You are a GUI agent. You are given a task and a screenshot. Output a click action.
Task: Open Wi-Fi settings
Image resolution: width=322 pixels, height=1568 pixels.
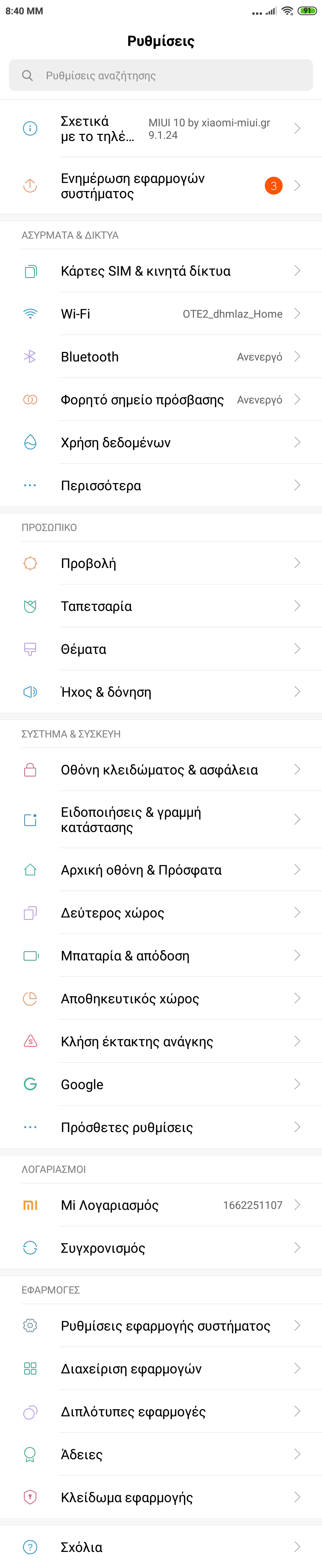[161, 313]
